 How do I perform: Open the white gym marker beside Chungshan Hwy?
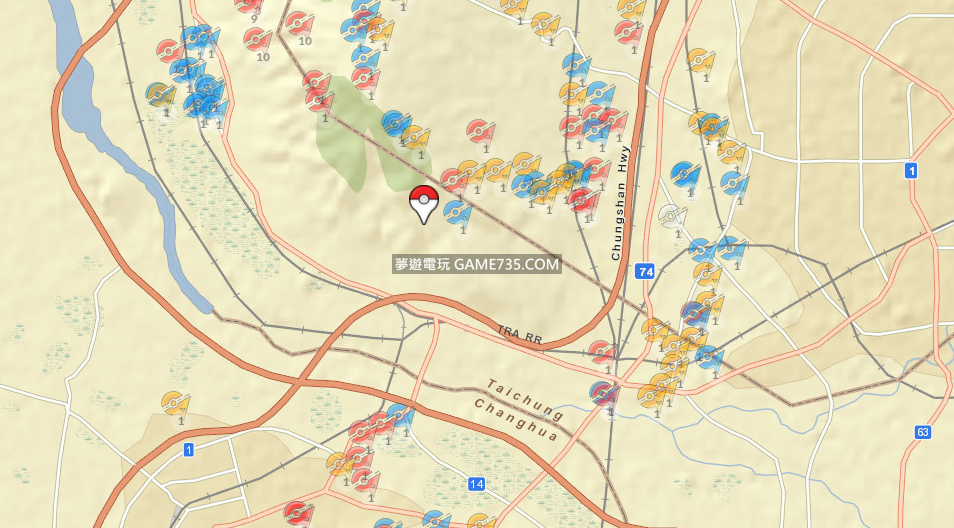pyautogui.click(x=674, y=217)
